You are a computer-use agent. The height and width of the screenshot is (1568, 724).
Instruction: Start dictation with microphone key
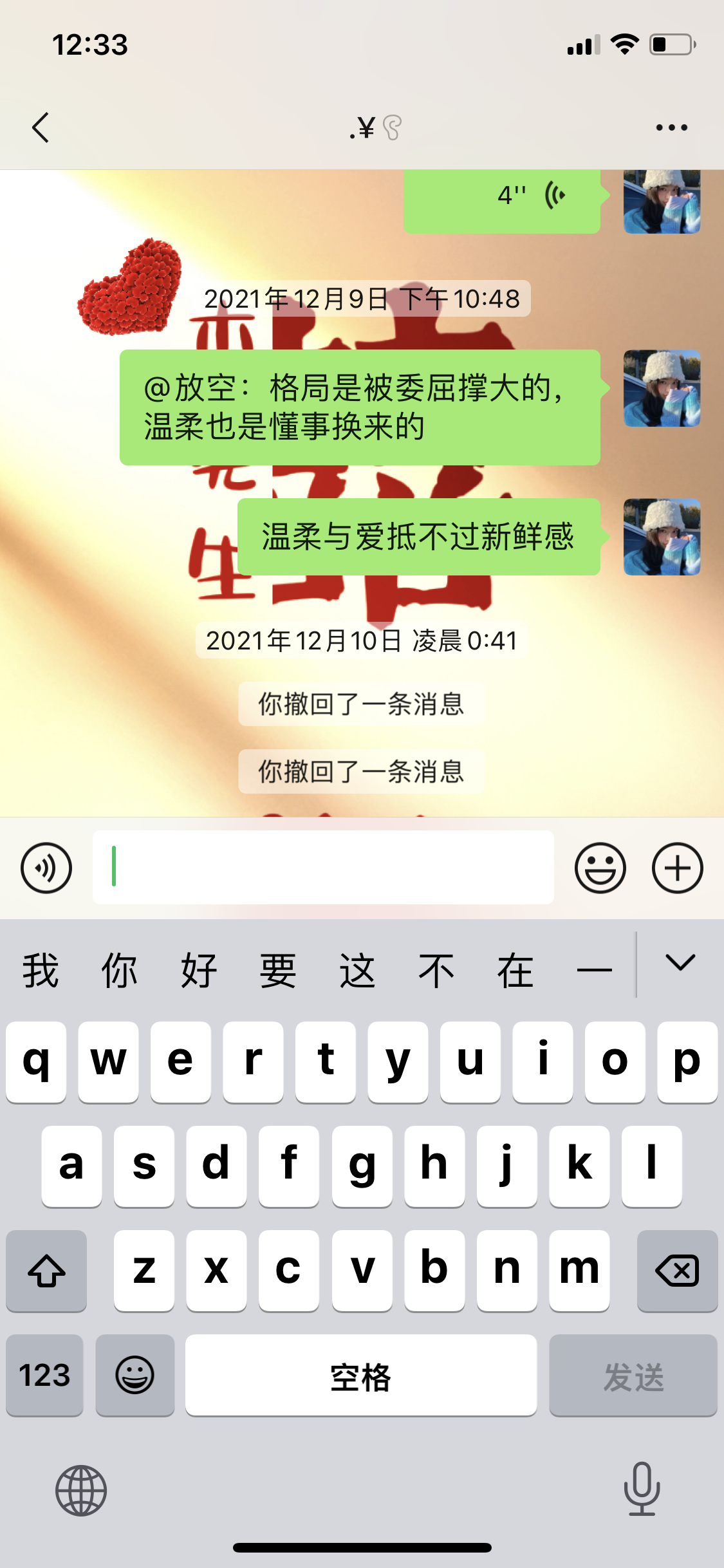[642, 1489]
